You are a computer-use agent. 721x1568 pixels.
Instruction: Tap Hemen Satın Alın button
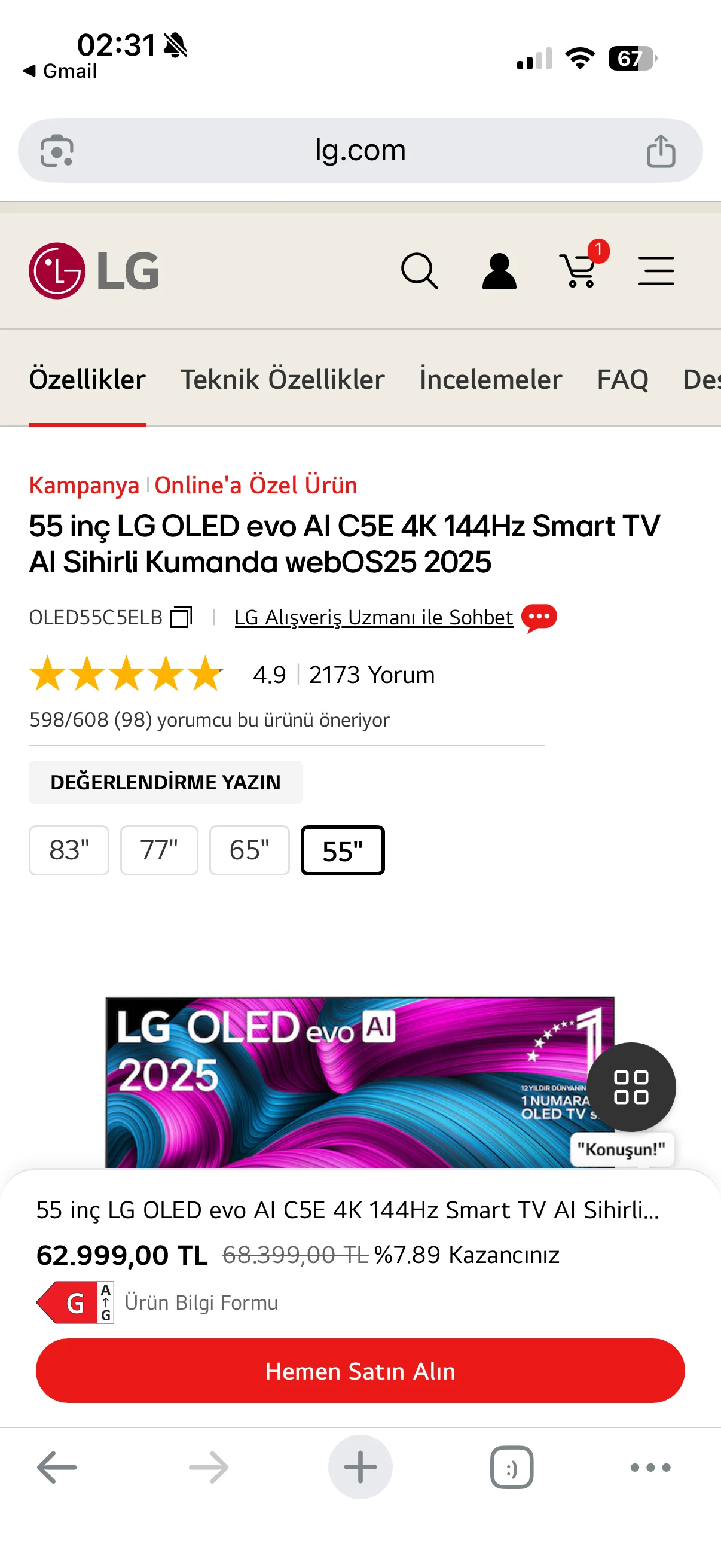pos(360,1371)
